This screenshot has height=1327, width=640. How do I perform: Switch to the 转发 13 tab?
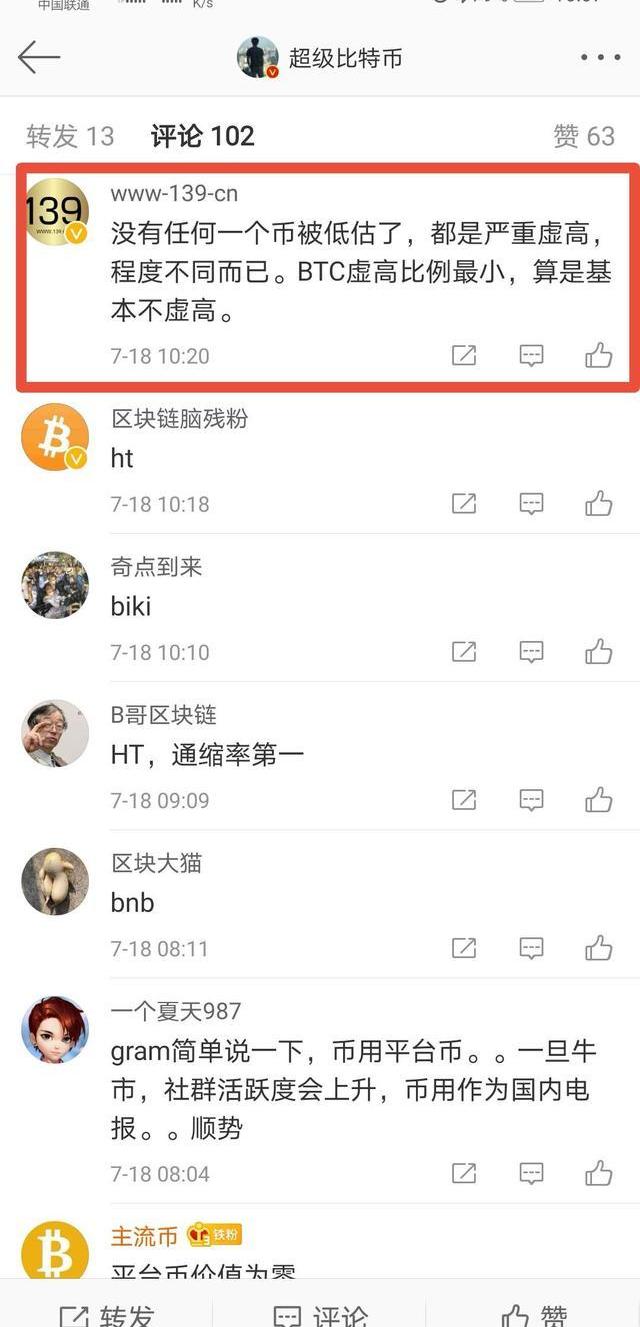tap(70, 136)
